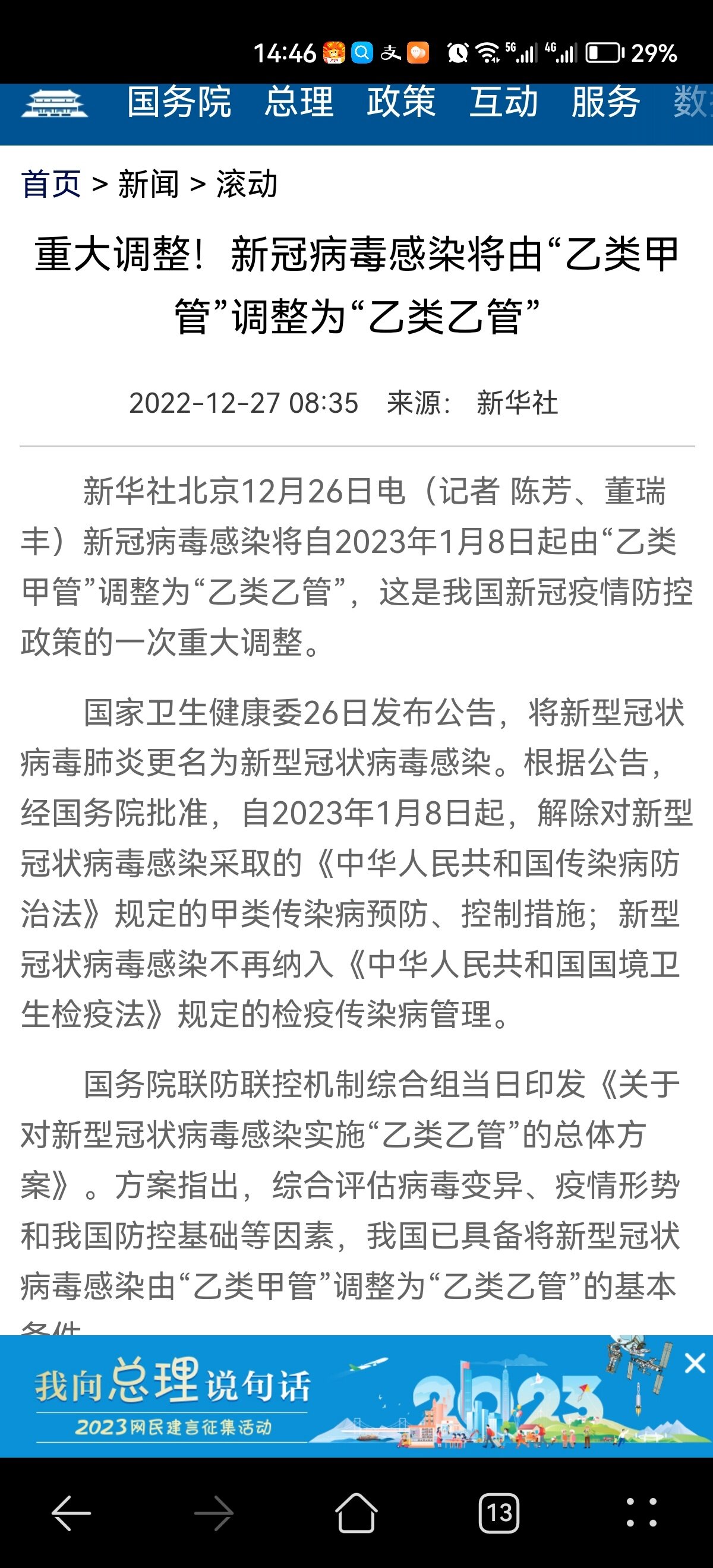Select the 服务 navigation tab
Image resolution: width=713 pixels, height=1568 pixels.
tap(606, 102)
